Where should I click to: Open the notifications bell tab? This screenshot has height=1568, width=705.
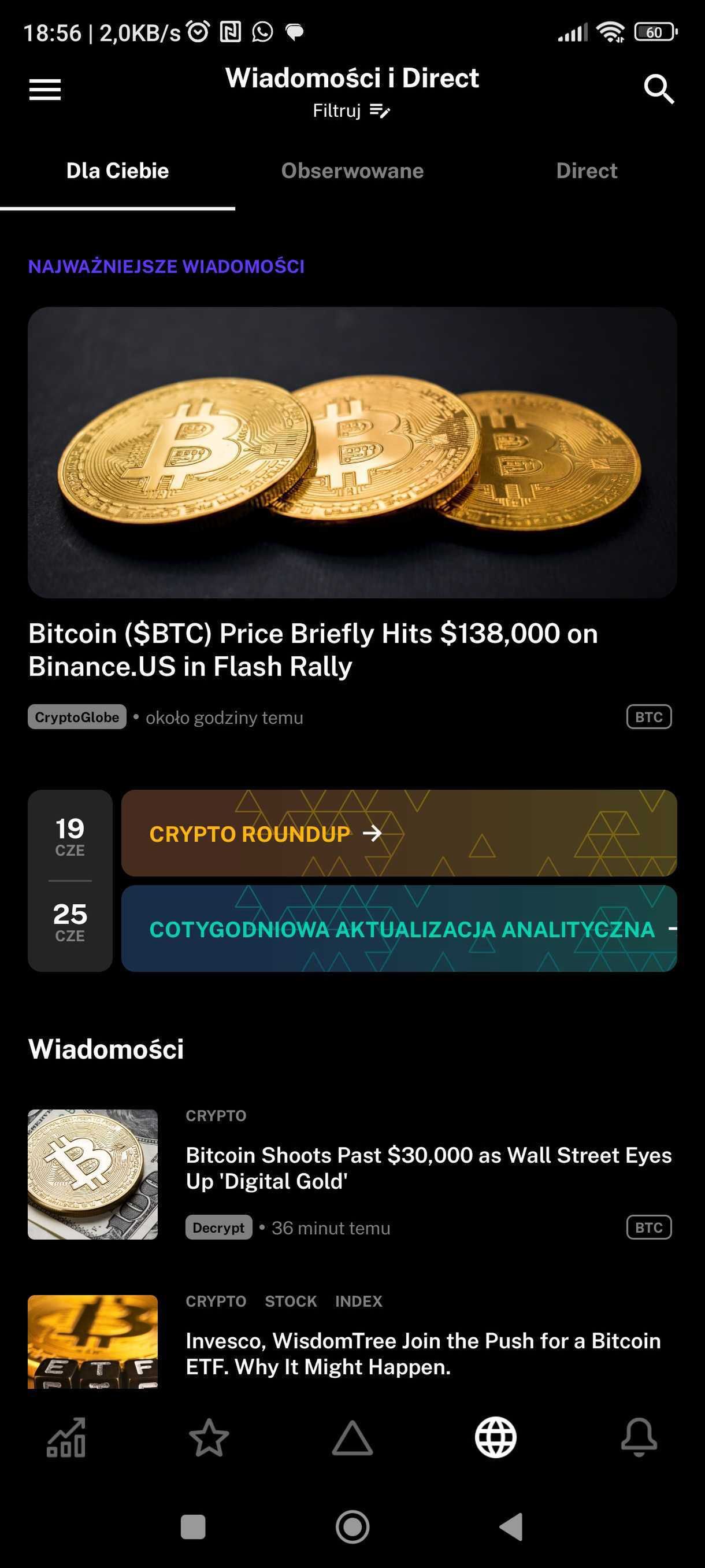(x=639, y=1438)
